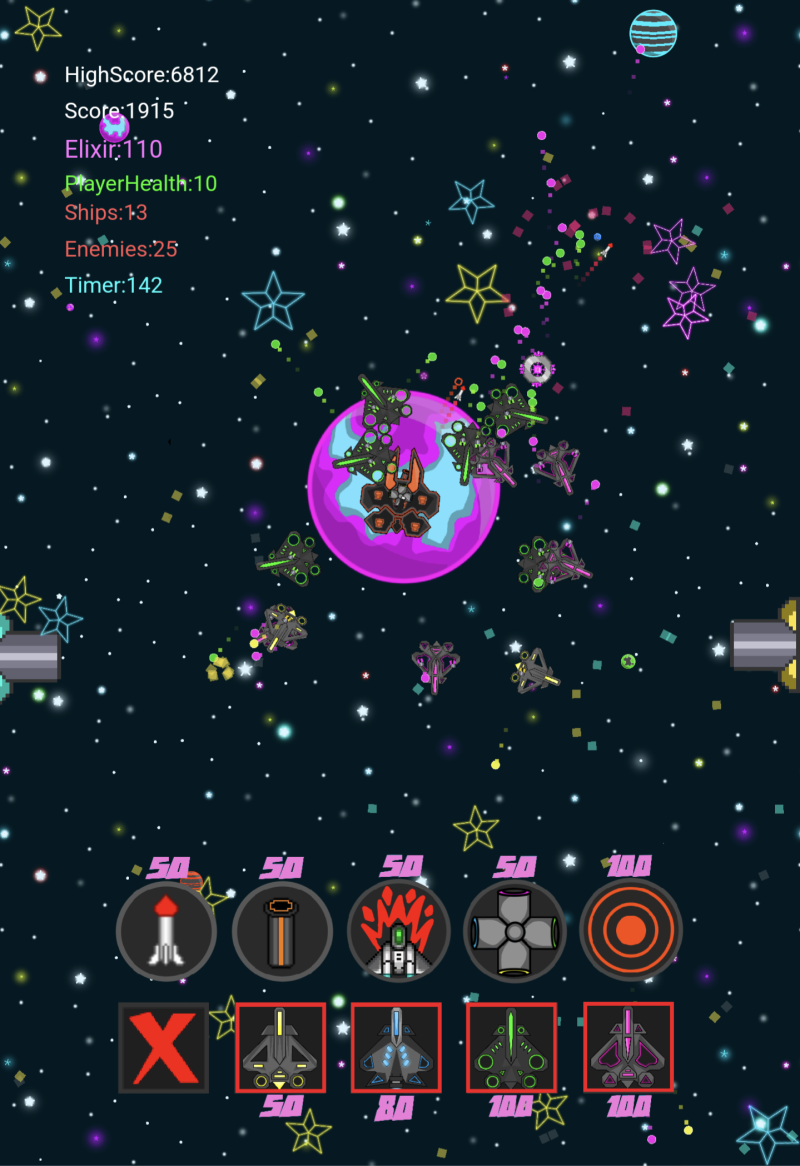Launch the rocket missile ability costing 50
Image resolution: width=800 pixels, height=1166 pixels.
click(x=166, y=931)
